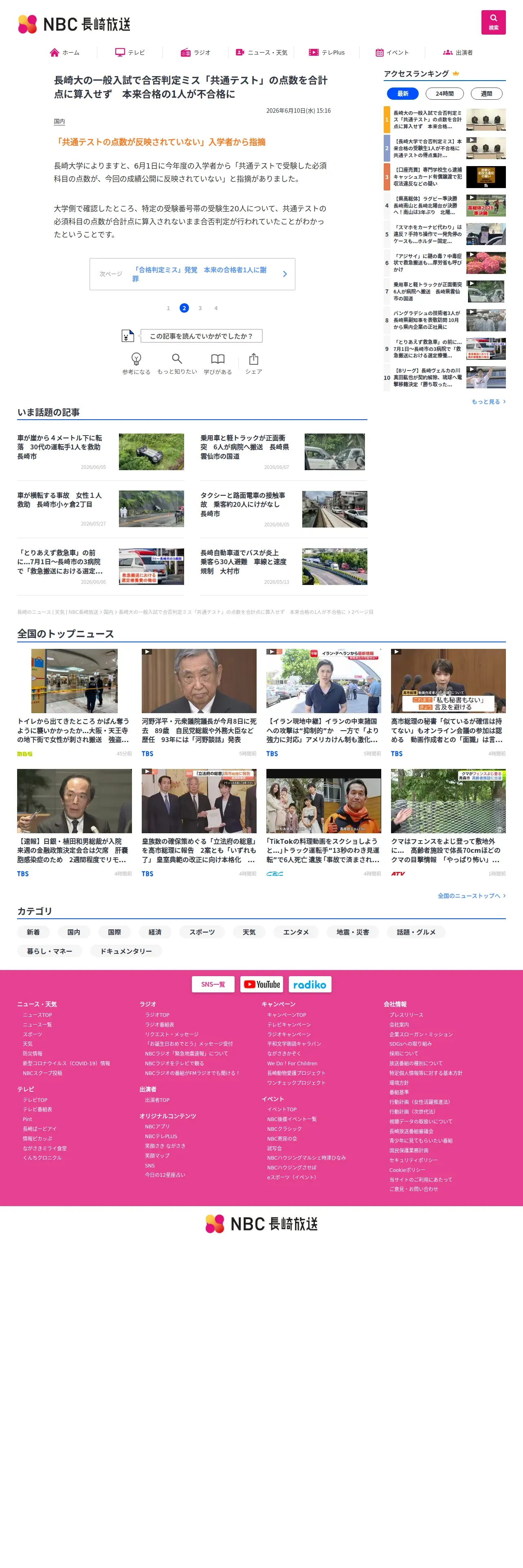Open the 検索 search button
Viewport: 523px width, 1568px height.
click(493, 22)
